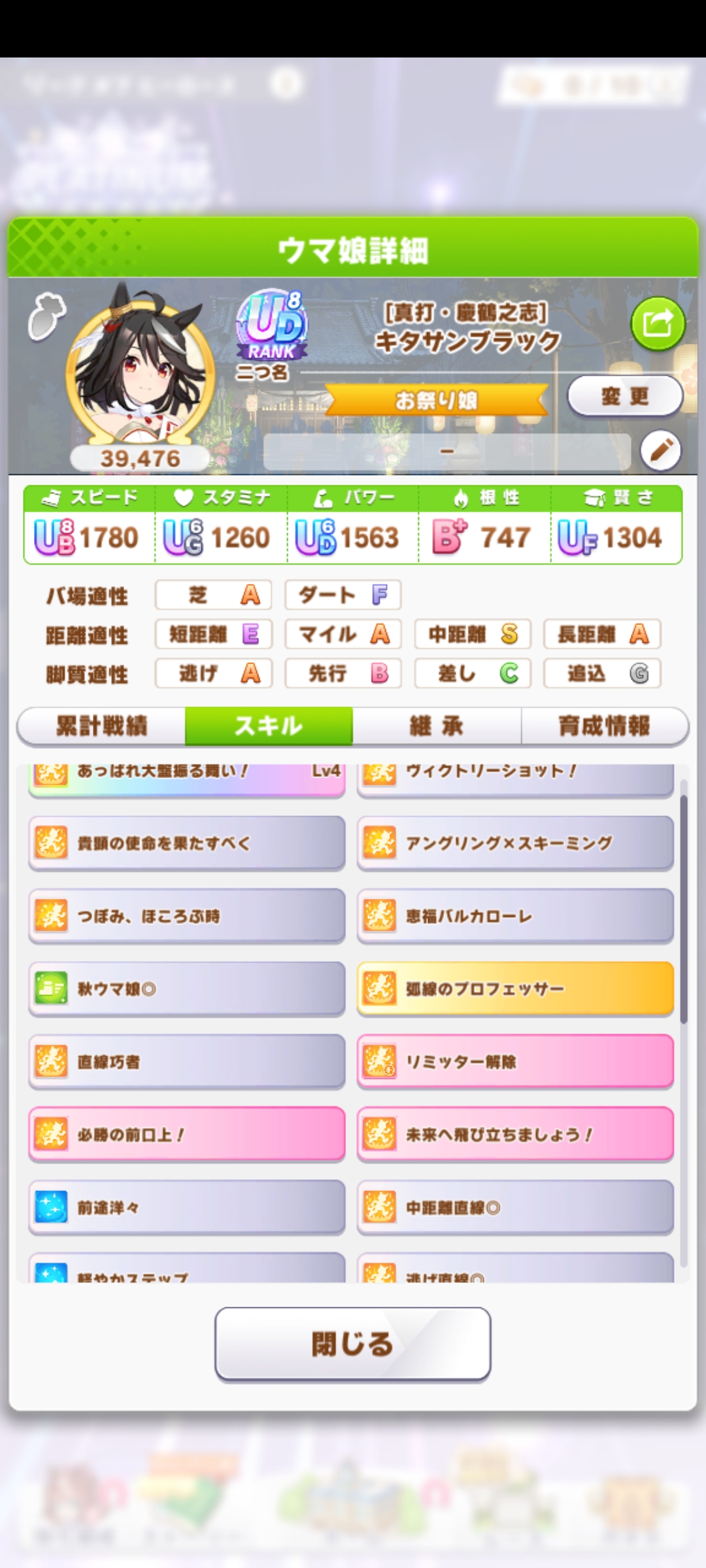Open the 継承 tab
Screen dimensions: 706x1568
[x=437, y=726]
